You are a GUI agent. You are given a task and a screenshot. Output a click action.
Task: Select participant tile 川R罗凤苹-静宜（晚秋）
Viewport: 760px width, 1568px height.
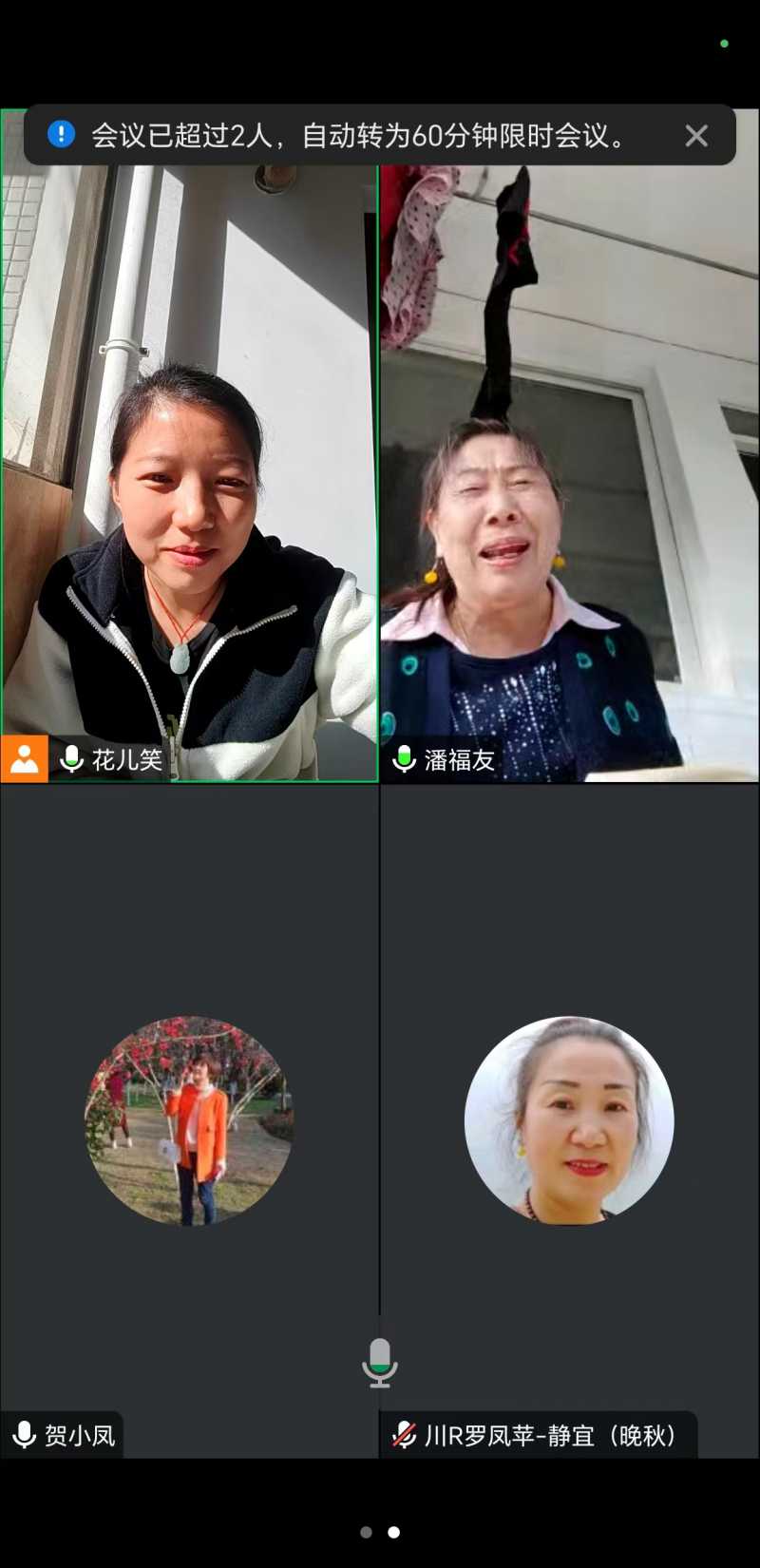569,1120
